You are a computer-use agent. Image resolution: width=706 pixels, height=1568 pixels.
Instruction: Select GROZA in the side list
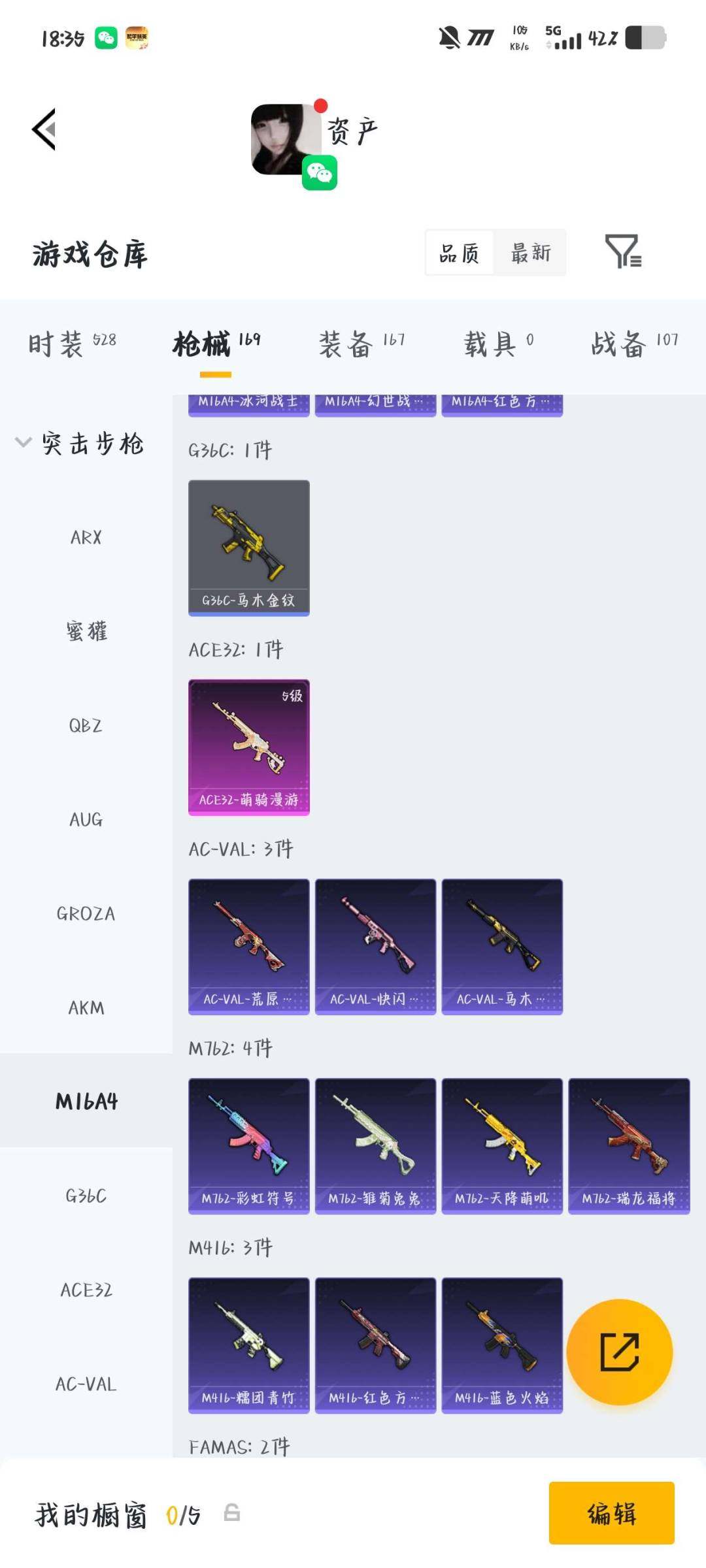coord(86,914)
